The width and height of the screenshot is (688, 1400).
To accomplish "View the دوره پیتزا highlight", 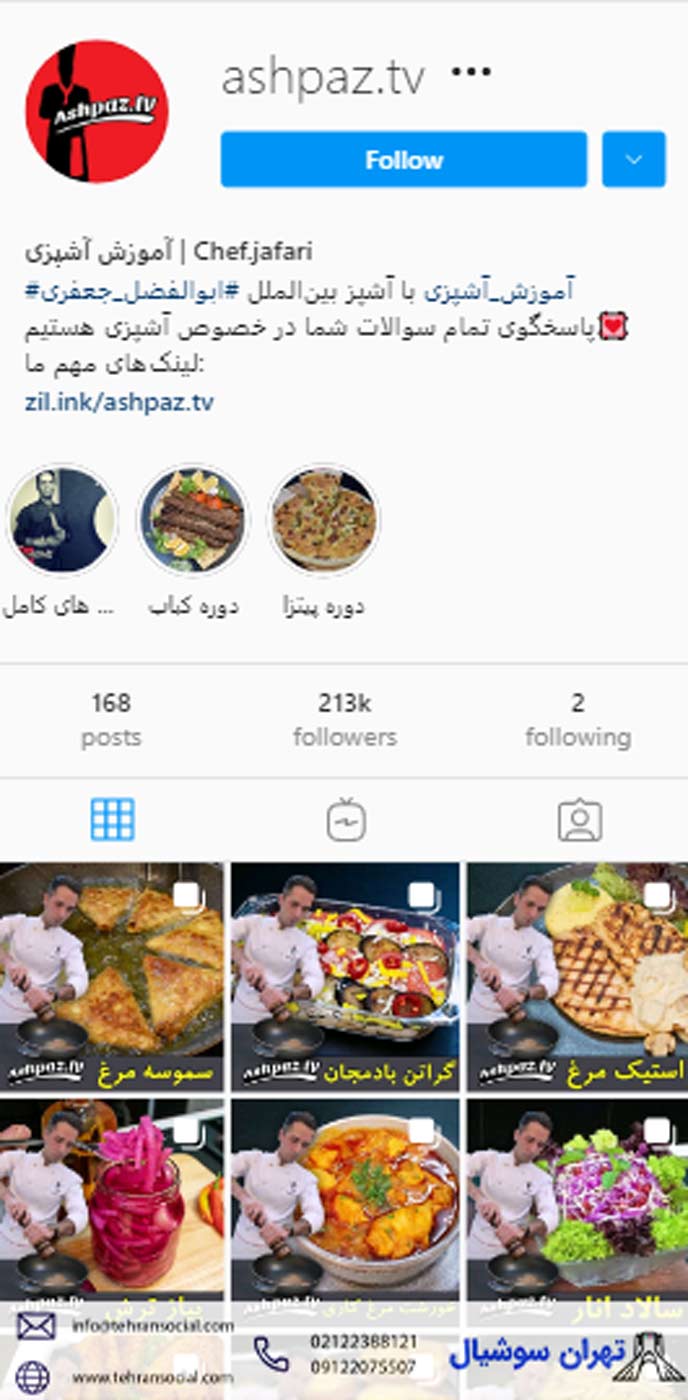I will [324, 519].
